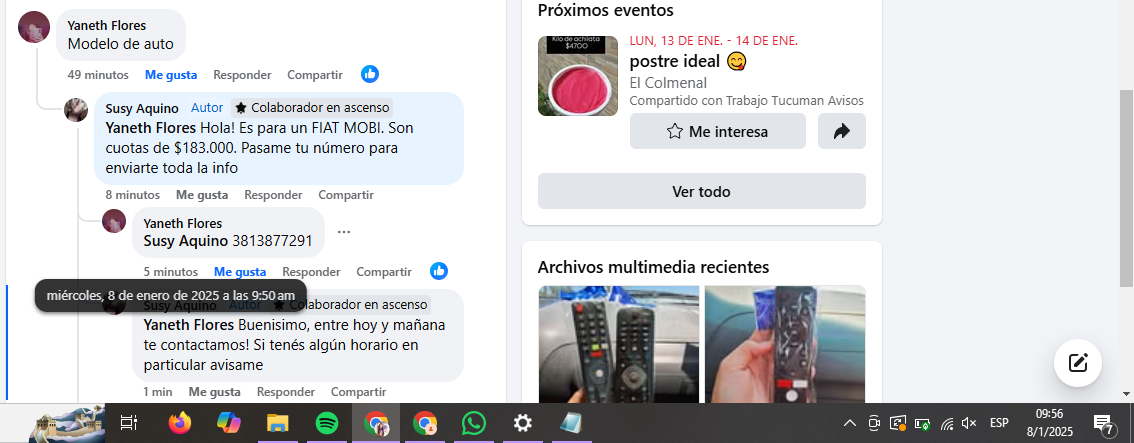Launch WhatsApp from the taskbar
1134x443 pixels.
474,423
